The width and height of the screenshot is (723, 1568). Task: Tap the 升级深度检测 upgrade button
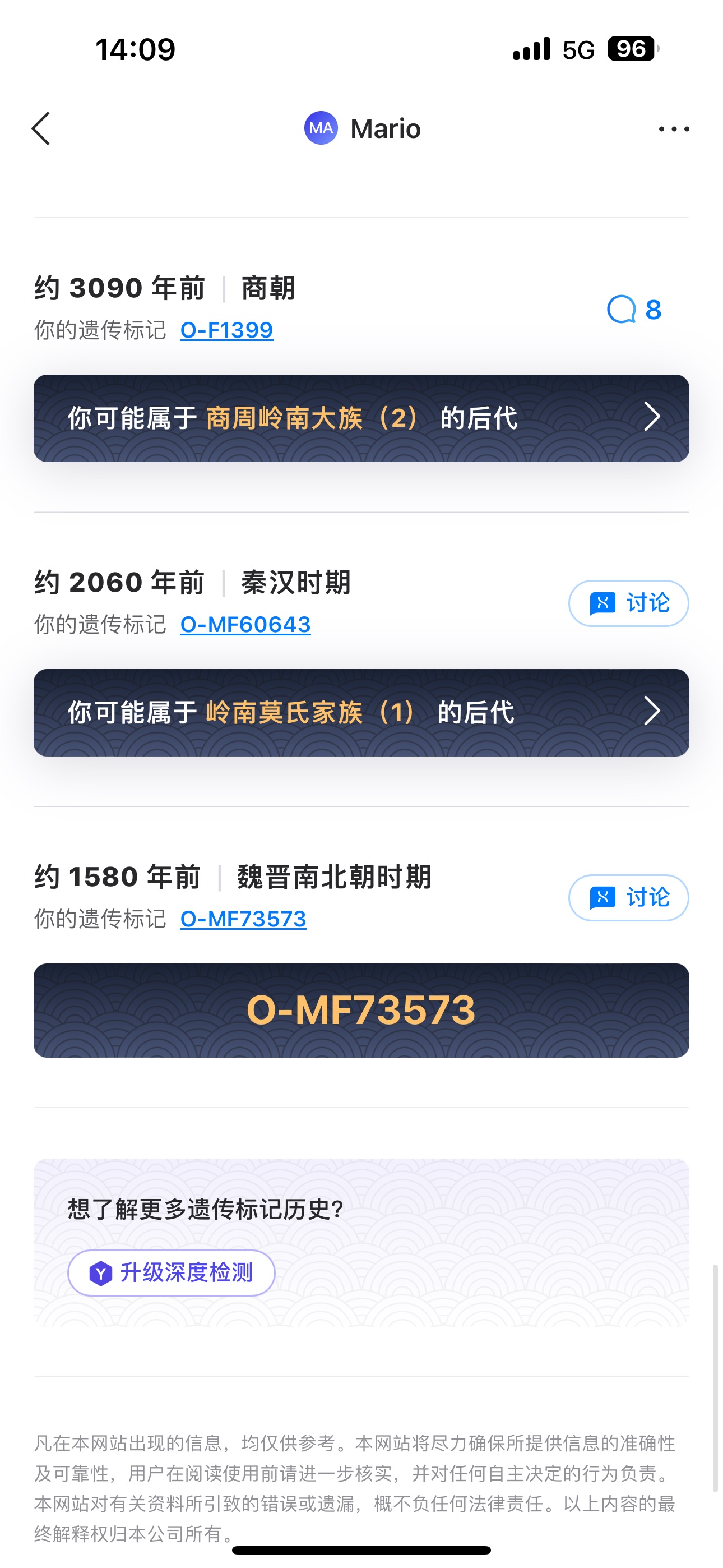(172, 1273)
